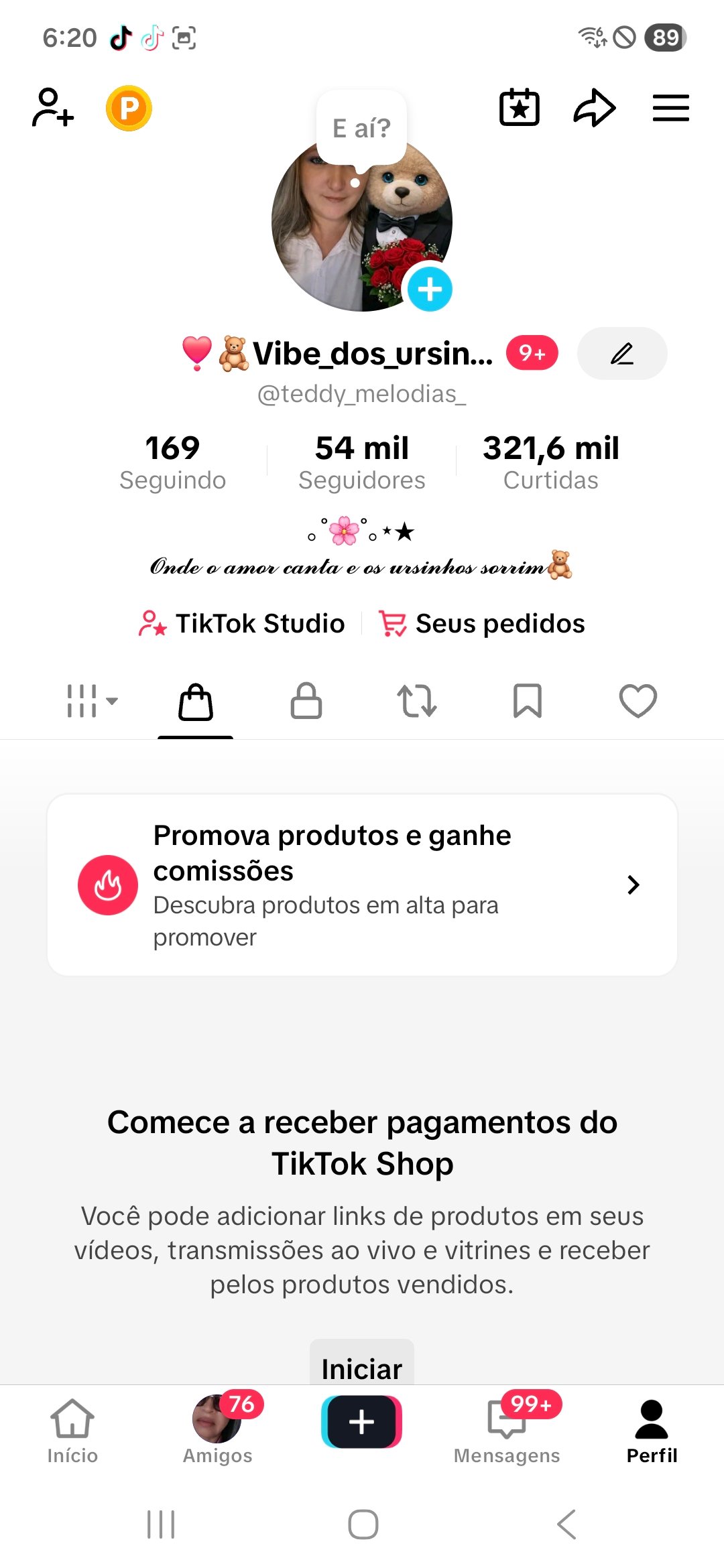Switch to the reposts tab

coord(417,702)
